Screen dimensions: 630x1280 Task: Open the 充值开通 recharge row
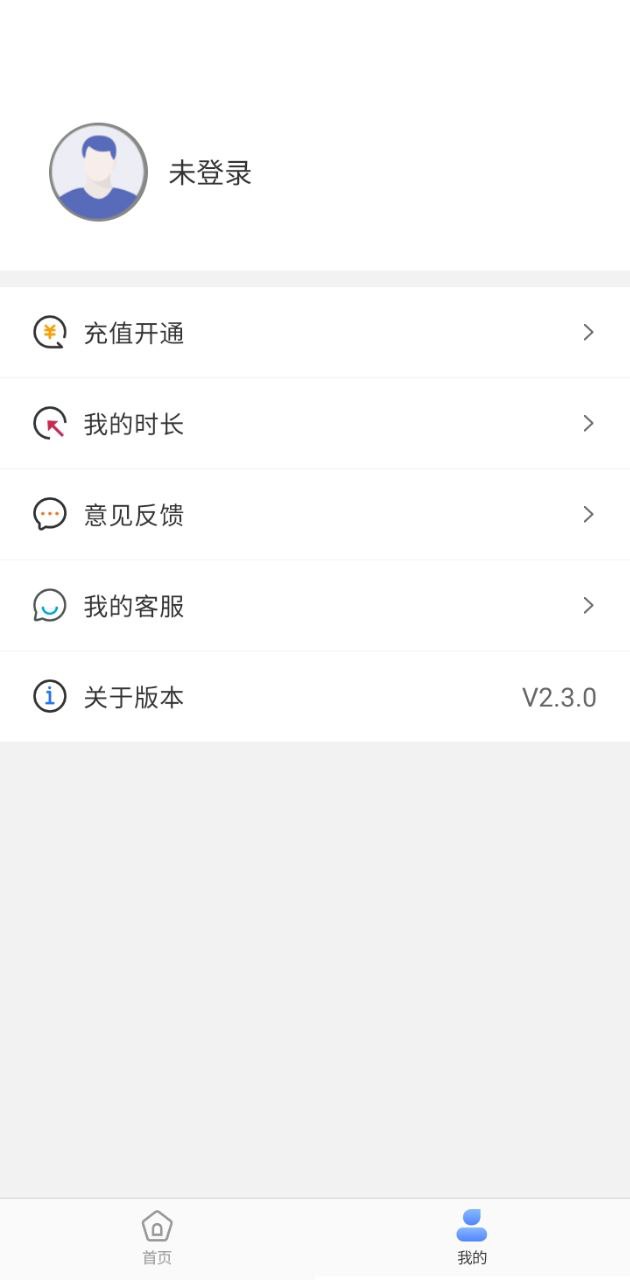[x=314, y=333]
